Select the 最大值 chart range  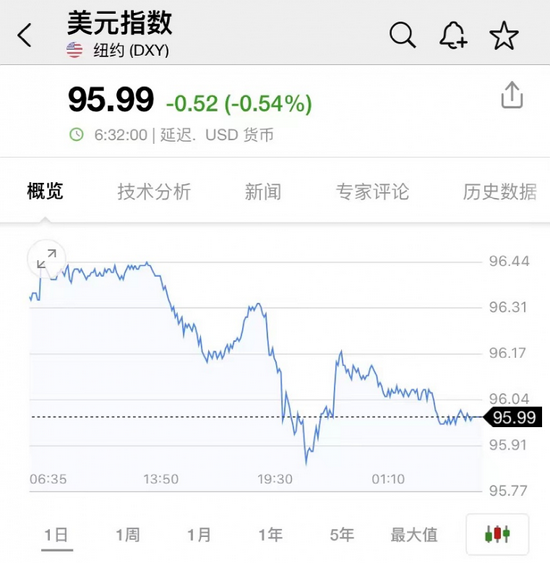click(x=414, y=535)
